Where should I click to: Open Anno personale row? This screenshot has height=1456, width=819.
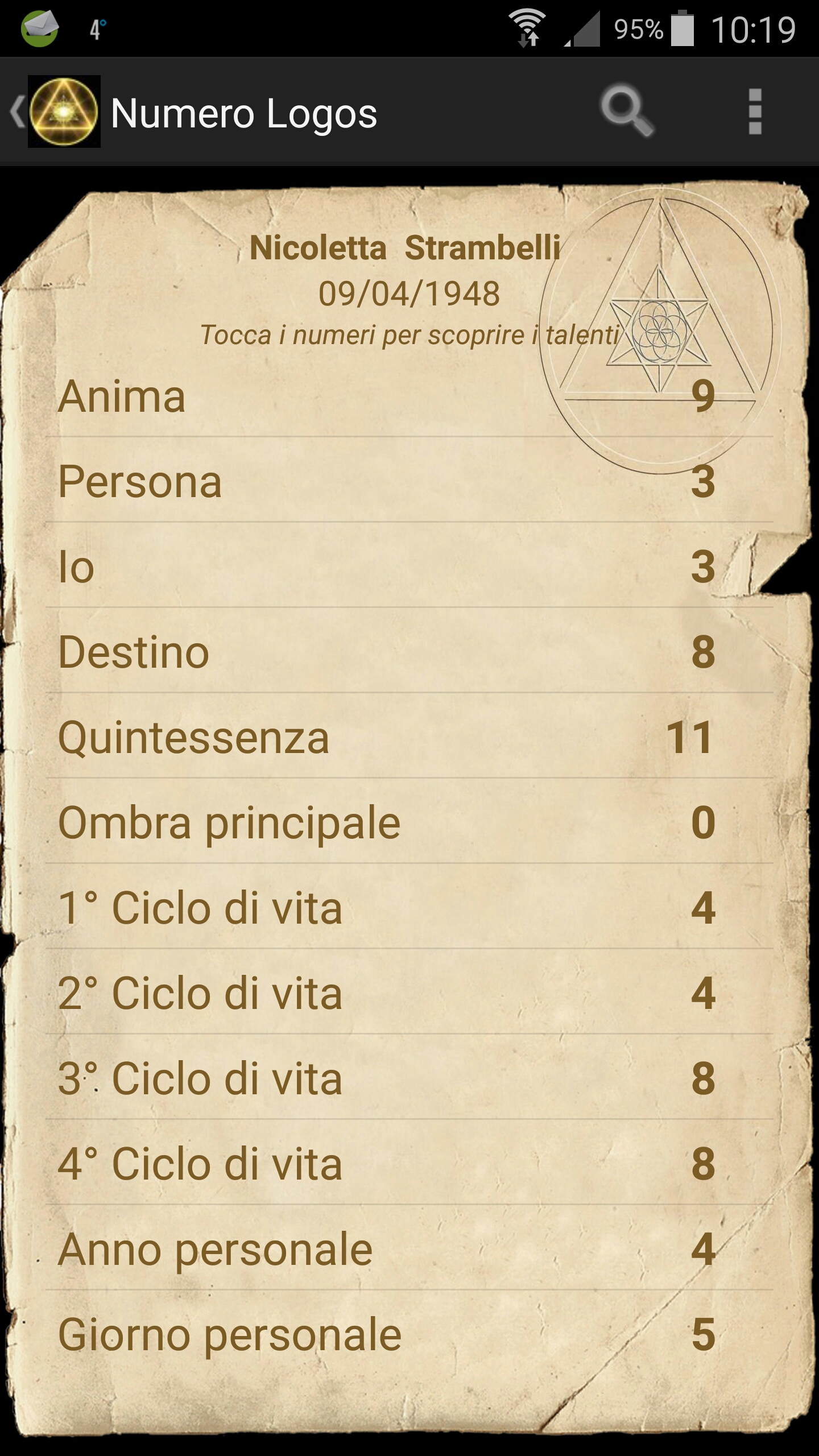(x=408, y=1249)
